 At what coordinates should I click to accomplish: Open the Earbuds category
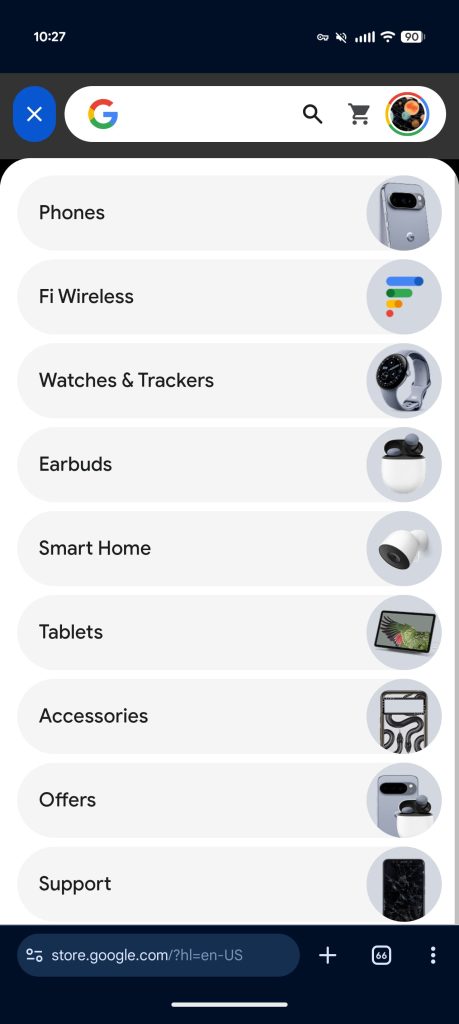click(229, 464)
